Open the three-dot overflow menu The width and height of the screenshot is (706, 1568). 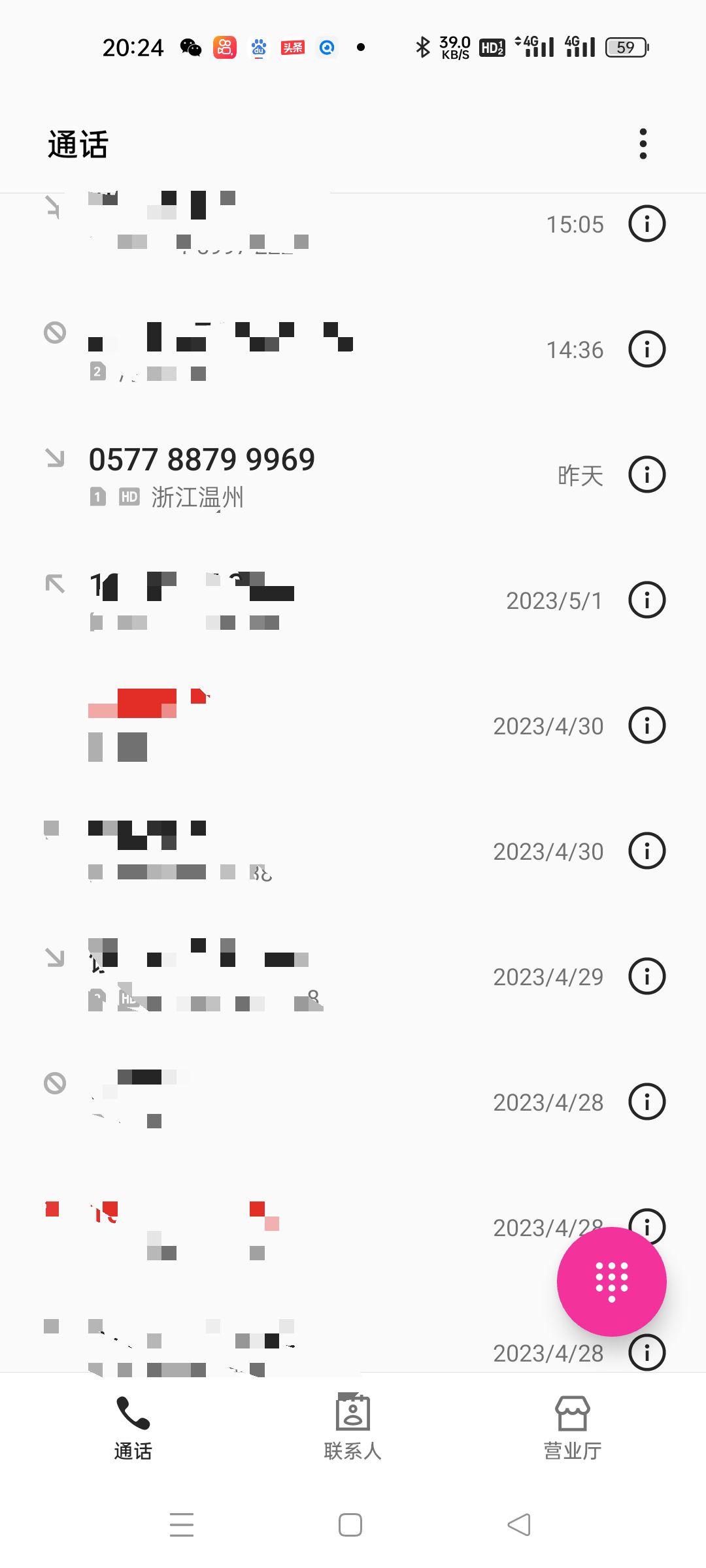point(643,144)
